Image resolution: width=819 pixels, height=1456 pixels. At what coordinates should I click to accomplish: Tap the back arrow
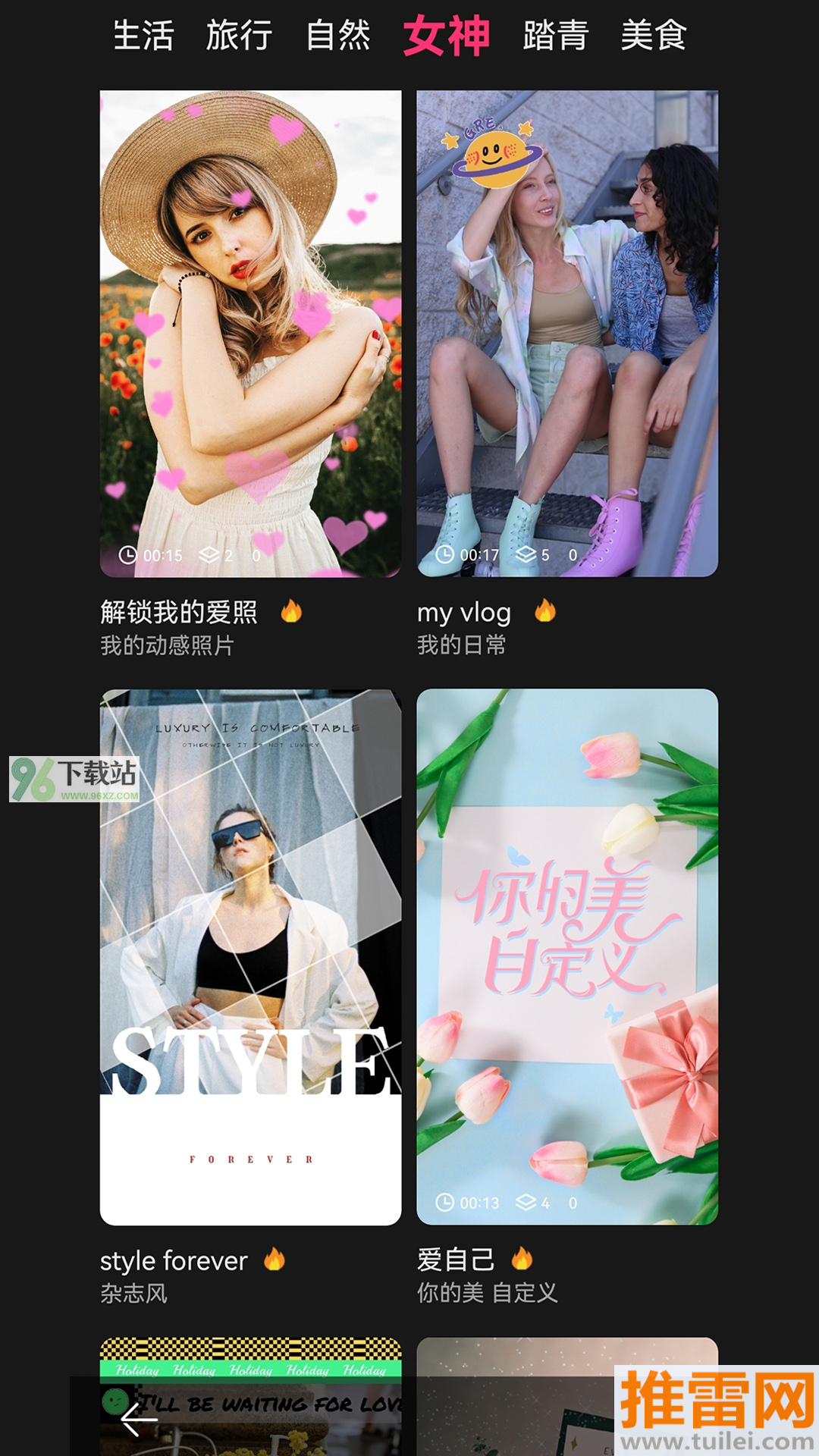click(139, 1420)
